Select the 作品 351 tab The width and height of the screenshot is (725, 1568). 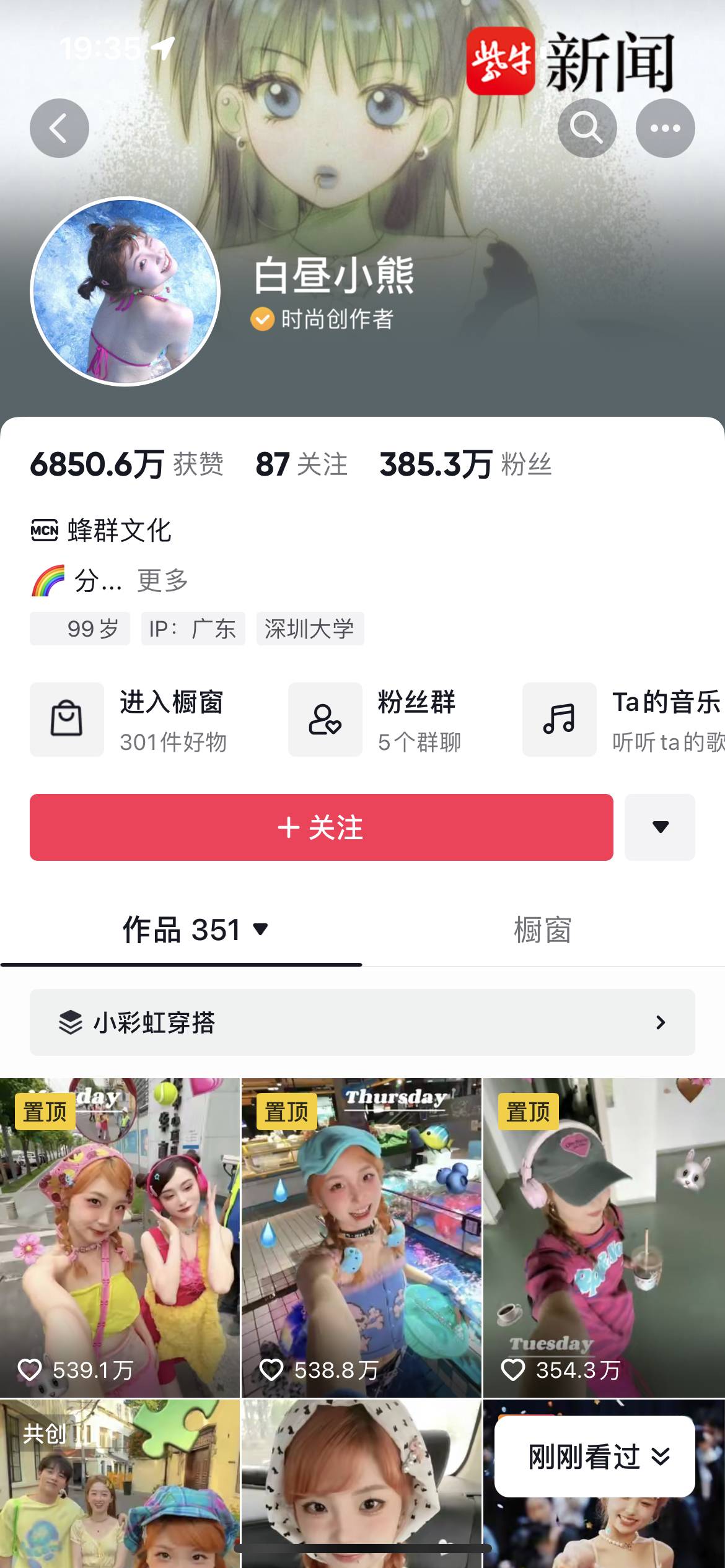pos(195,930)
